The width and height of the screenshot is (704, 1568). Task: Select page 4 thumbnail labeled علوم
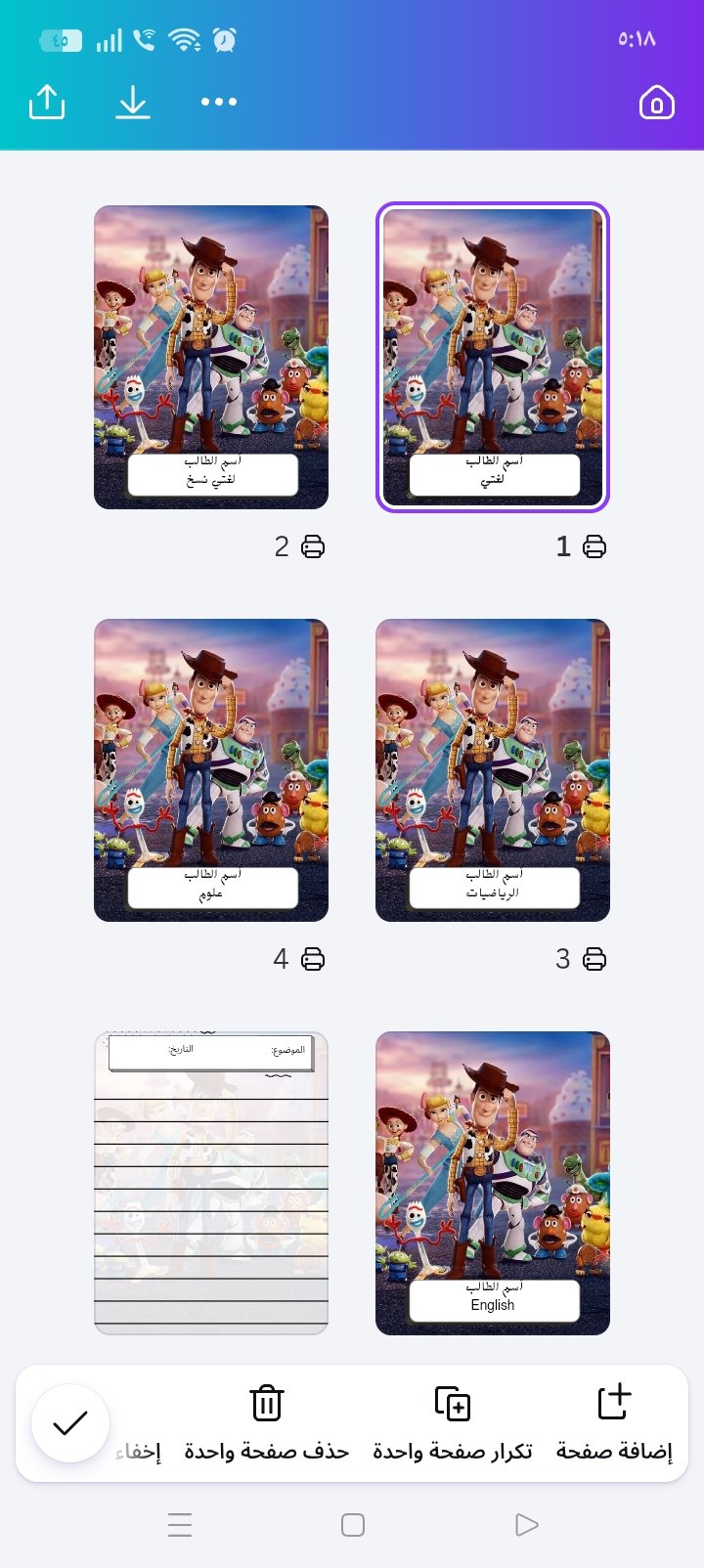(211, 770)
